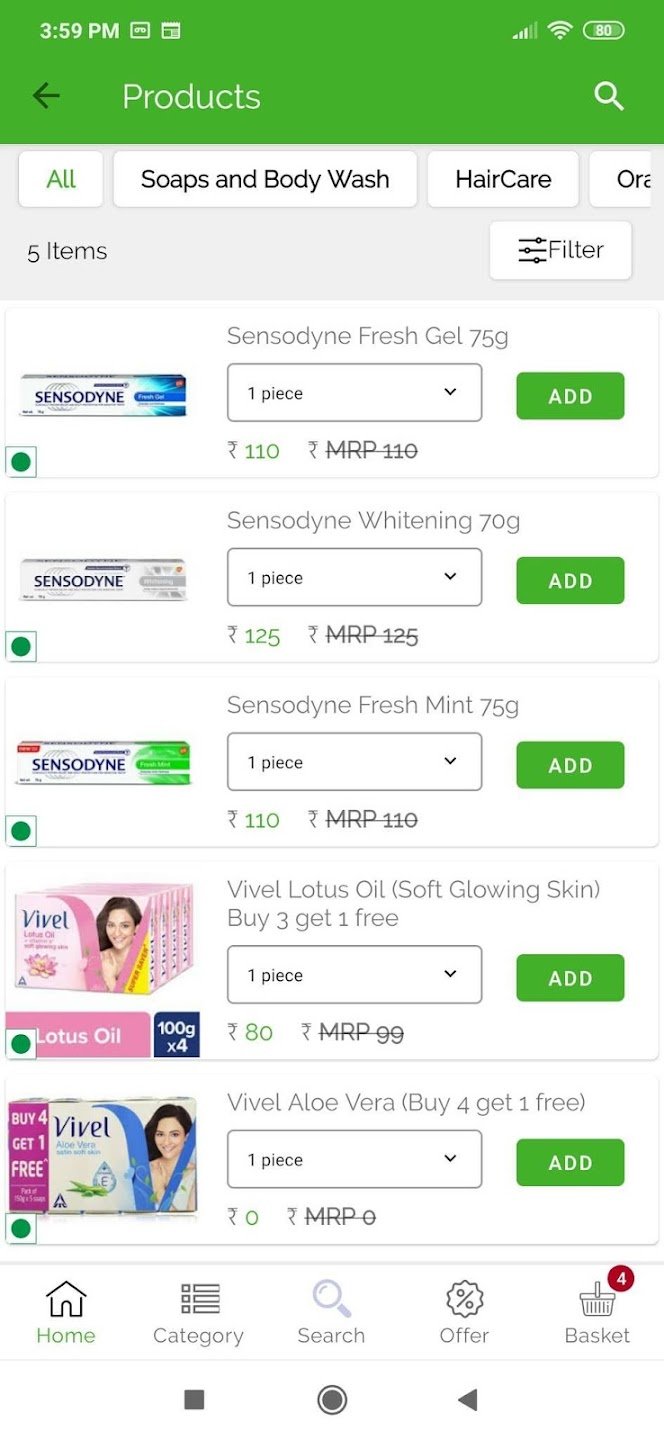Viewport: 664px width, 1440px height.
Task: Expand quantity dropdown for Sensodyne Whitening
Action: 354,577
